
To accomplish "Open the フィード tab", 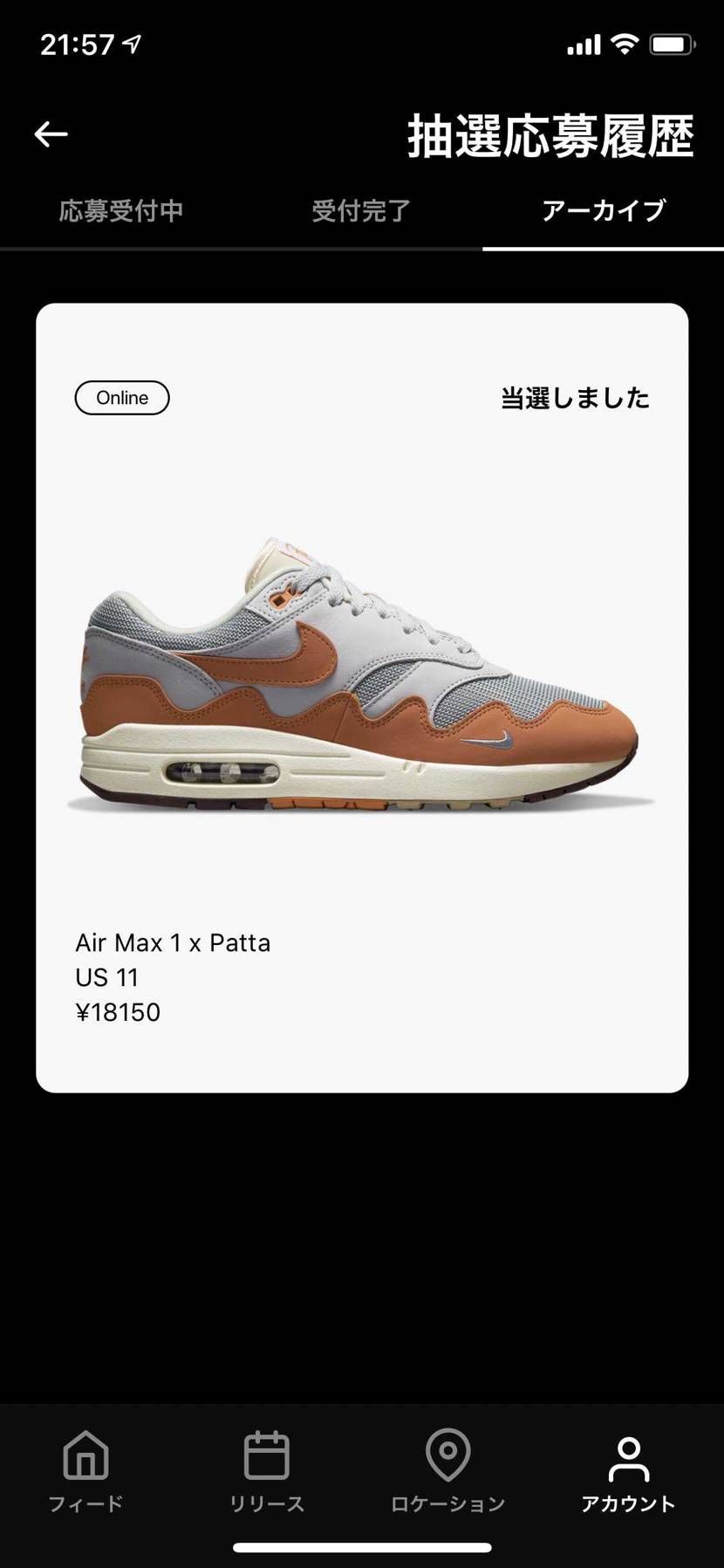I will click(x=85, y=1471).
